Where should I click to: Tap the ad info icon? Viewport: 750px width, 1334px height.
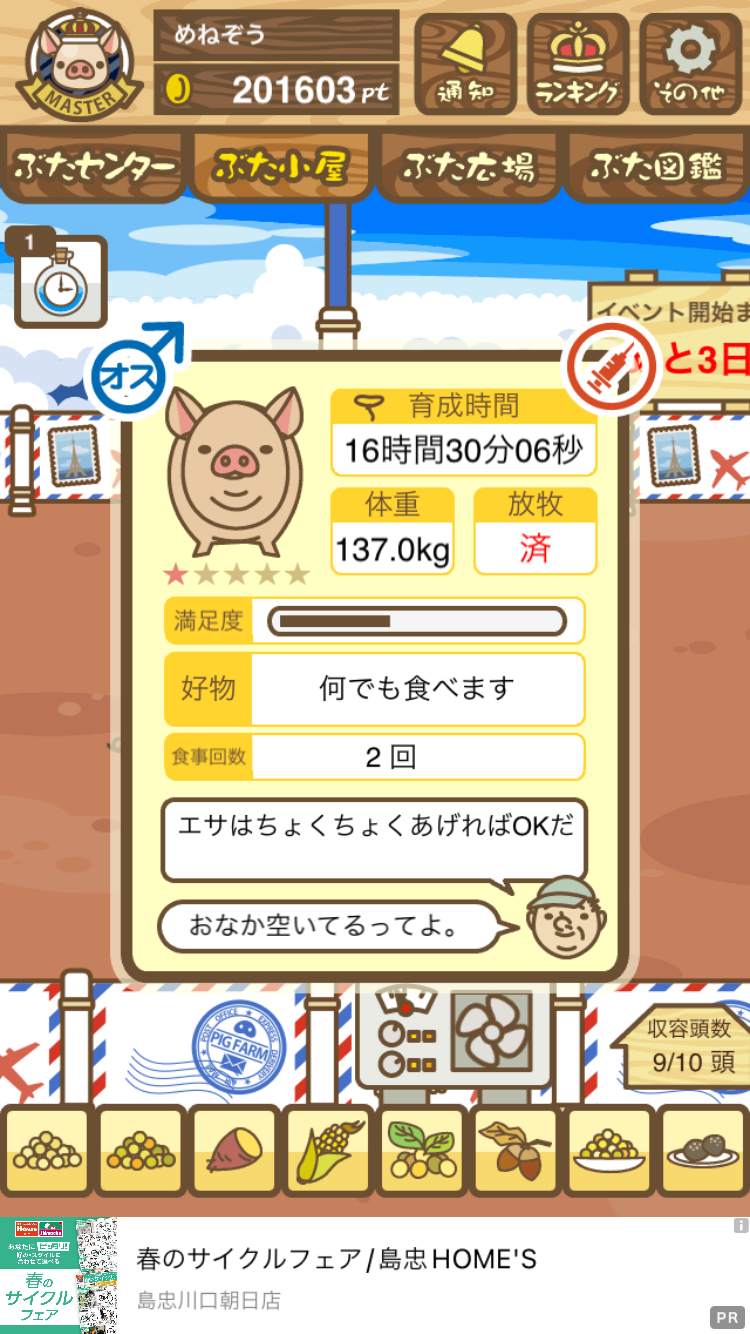pos(740,1225)
